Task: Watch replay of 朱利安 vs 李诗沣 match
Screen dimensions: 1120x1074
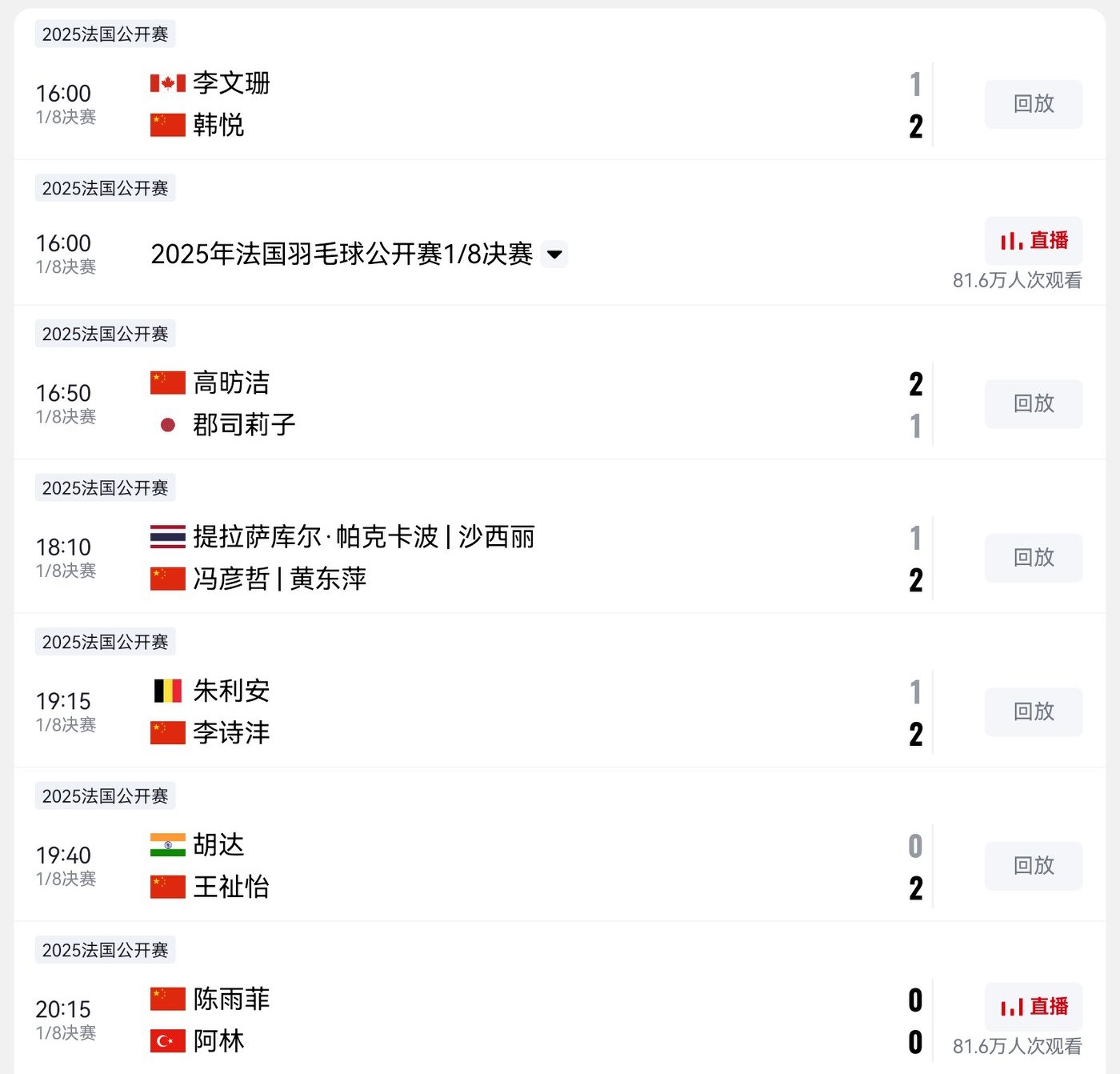Action: click(x=1033, y=712)
